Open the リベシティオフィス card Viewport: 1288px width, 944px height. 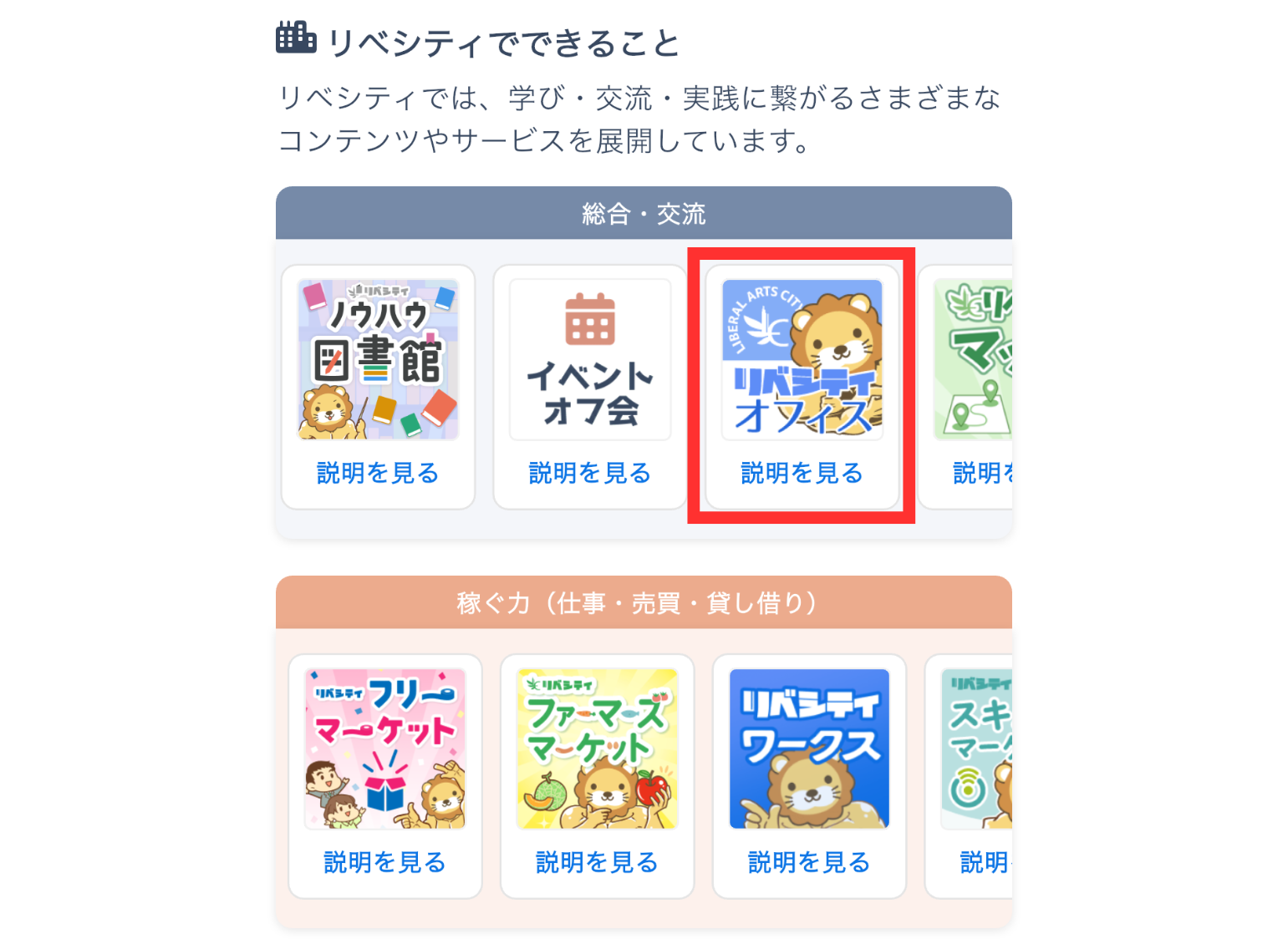tap(802, 360)
